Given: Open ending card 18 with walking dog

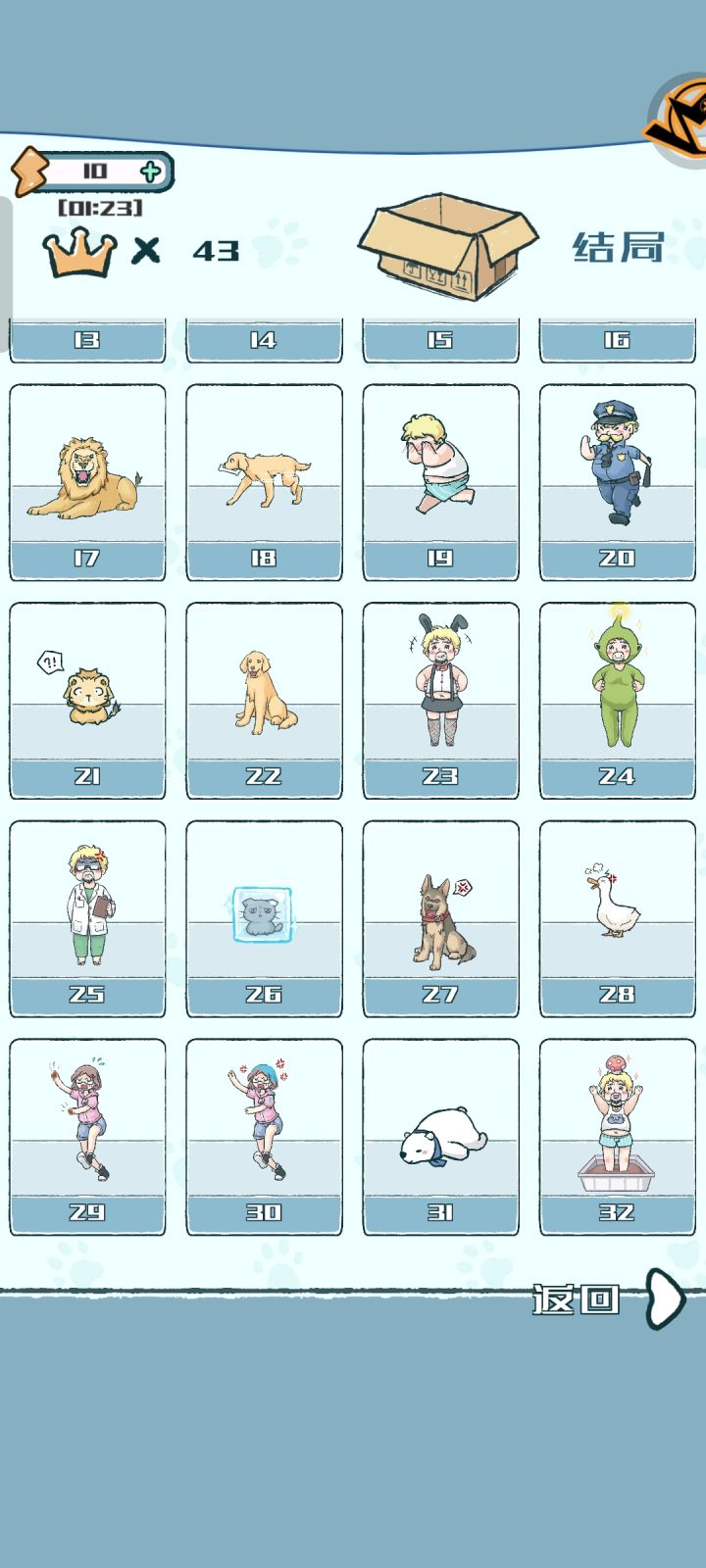Looking at the screenshot, I should [264, 482].
